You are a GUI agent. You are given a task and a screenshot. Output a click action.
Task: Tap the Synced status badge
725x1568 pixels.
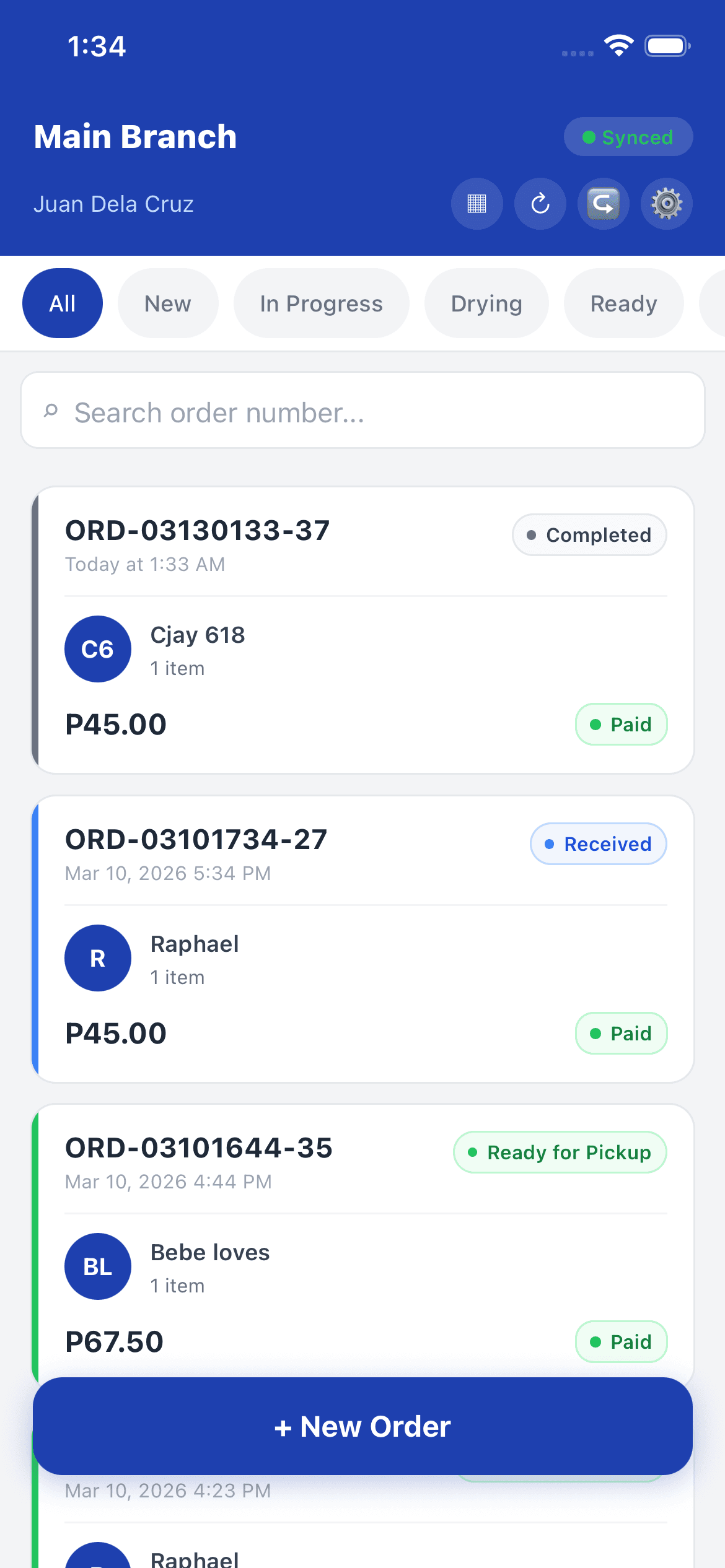(628, 136)
